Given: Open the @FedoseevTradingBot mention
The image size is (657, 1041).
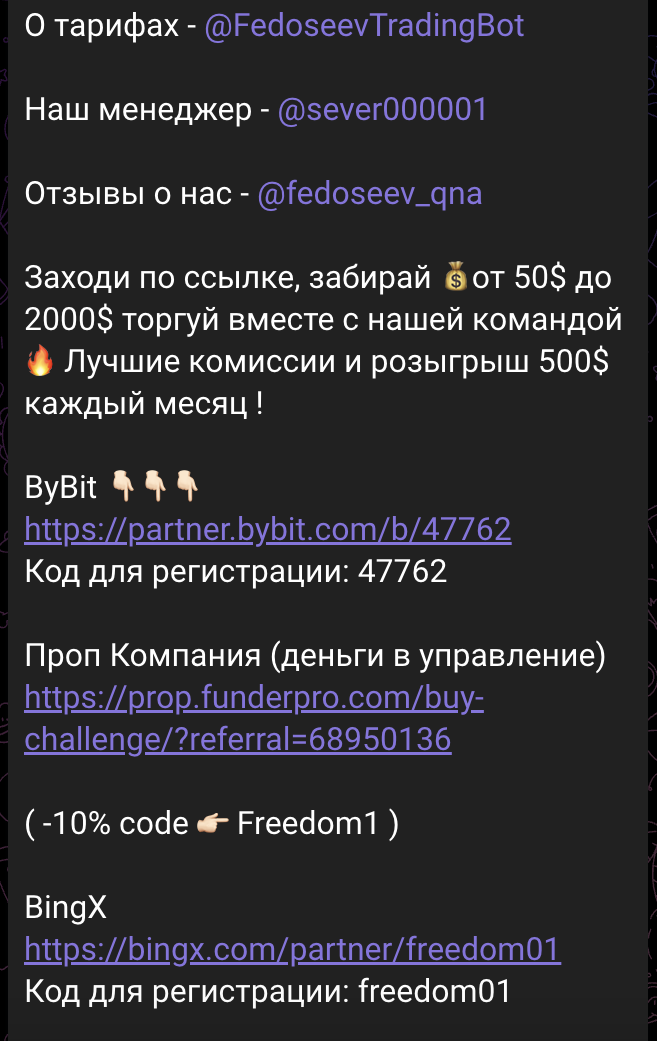Looking at the screenshot, I should 364,26.
